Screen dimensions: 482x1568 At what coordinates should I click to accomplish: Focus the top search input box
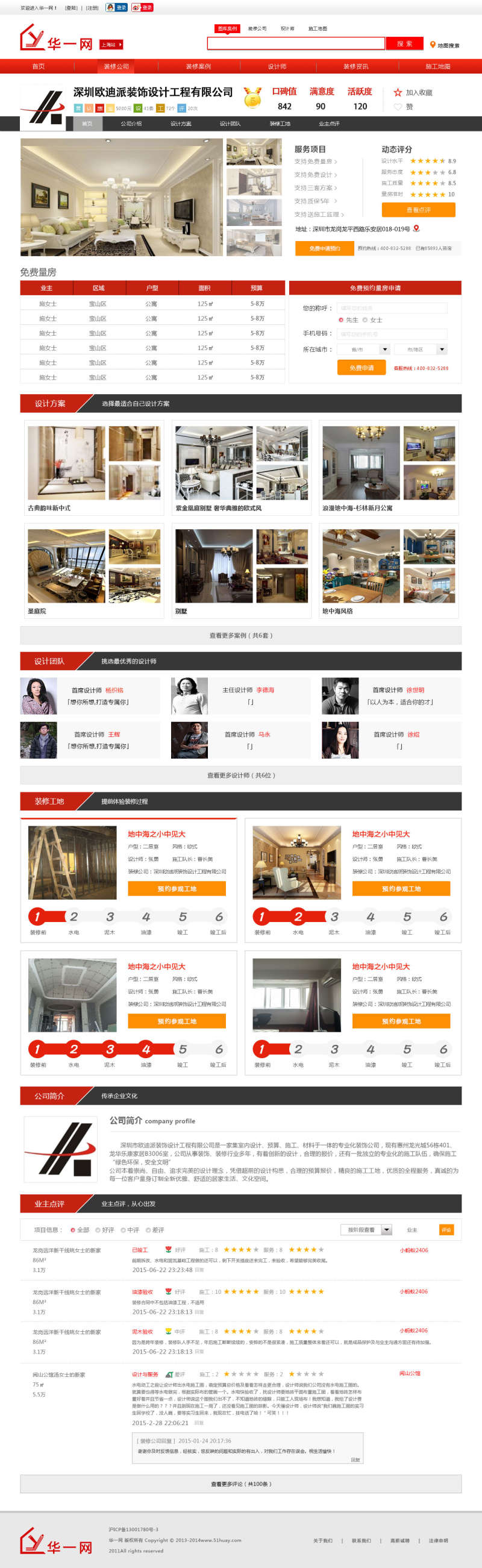296,44
